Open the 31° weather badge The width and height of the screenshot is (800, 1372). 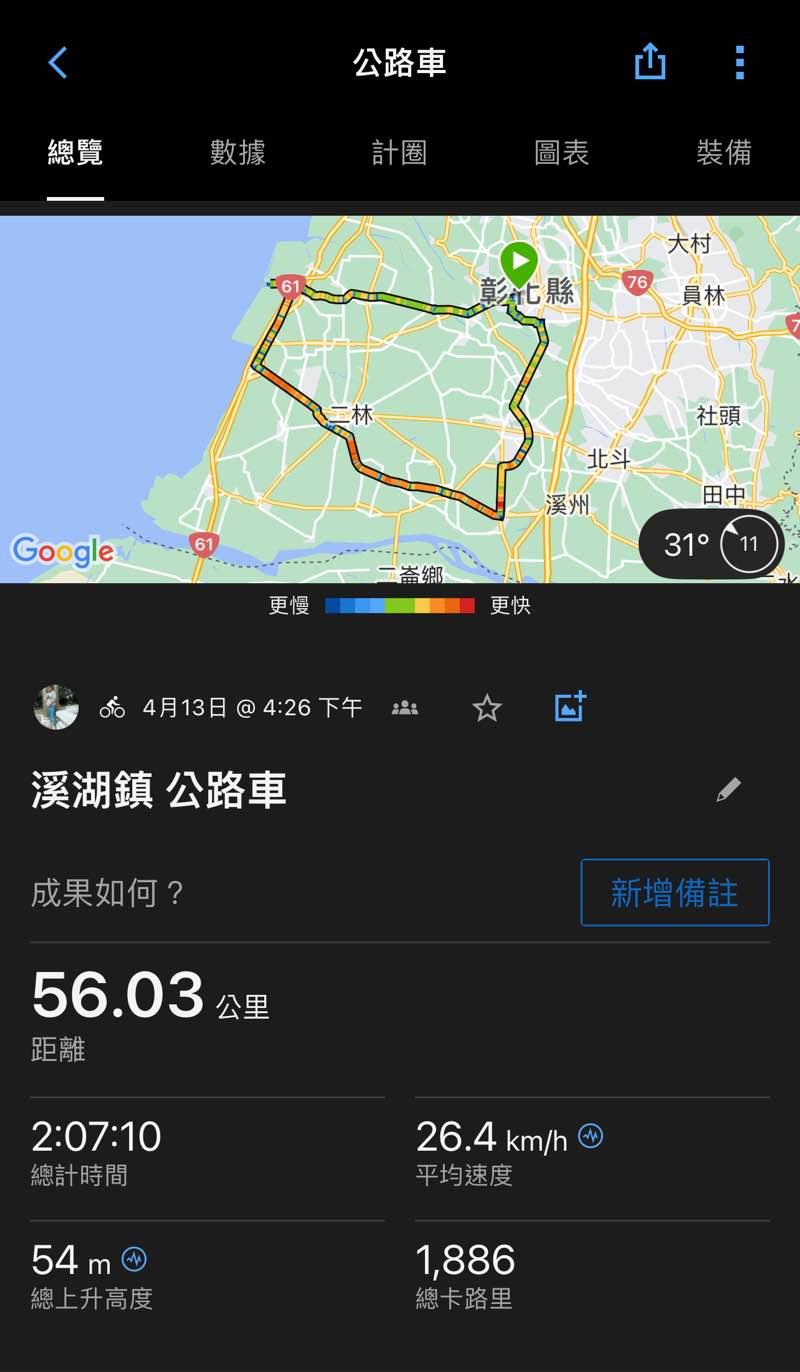click(x=711, y=544)
